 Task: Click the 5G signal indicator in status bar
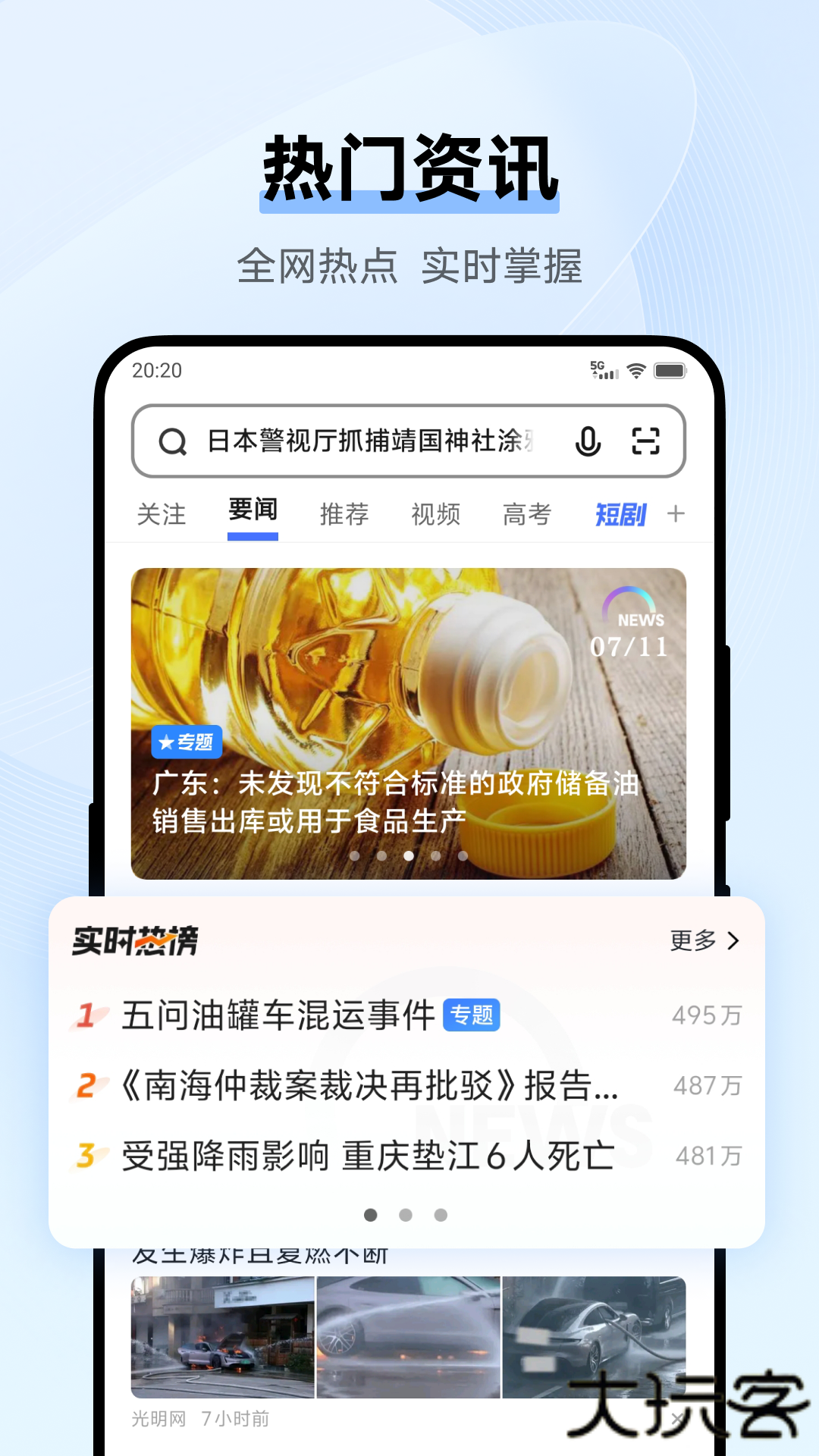tap(602, 370)
